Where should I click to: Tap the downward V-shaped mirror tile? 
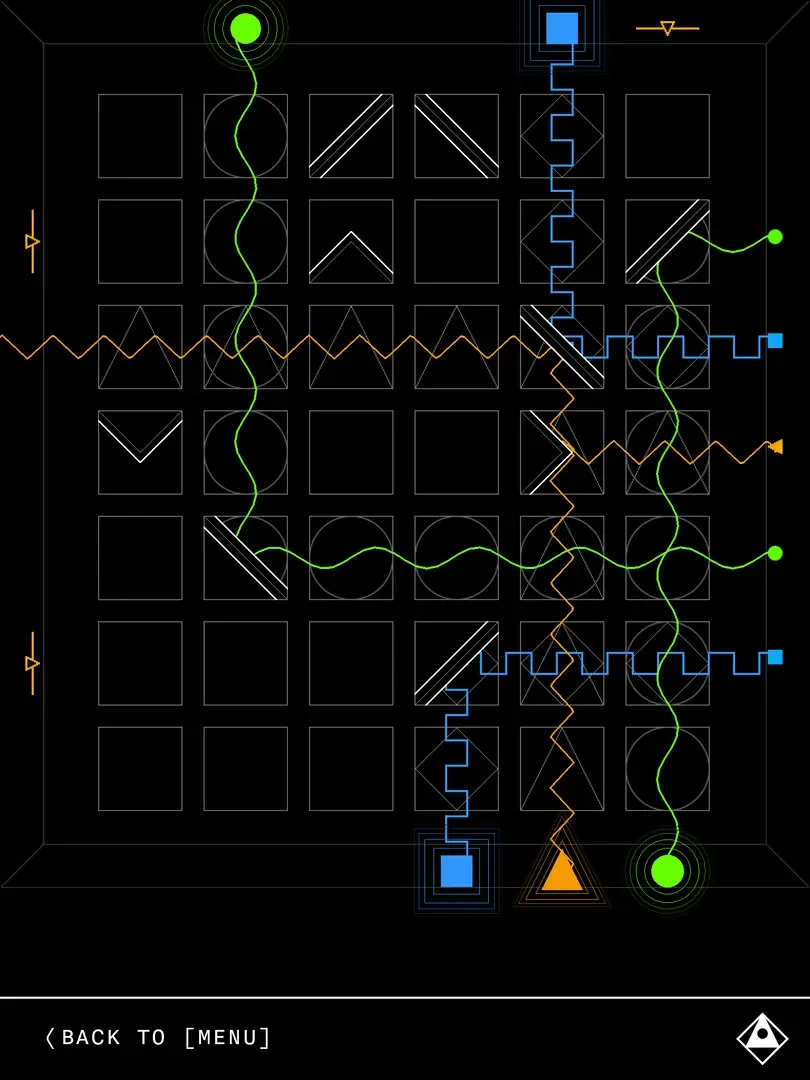coord(140,452)
